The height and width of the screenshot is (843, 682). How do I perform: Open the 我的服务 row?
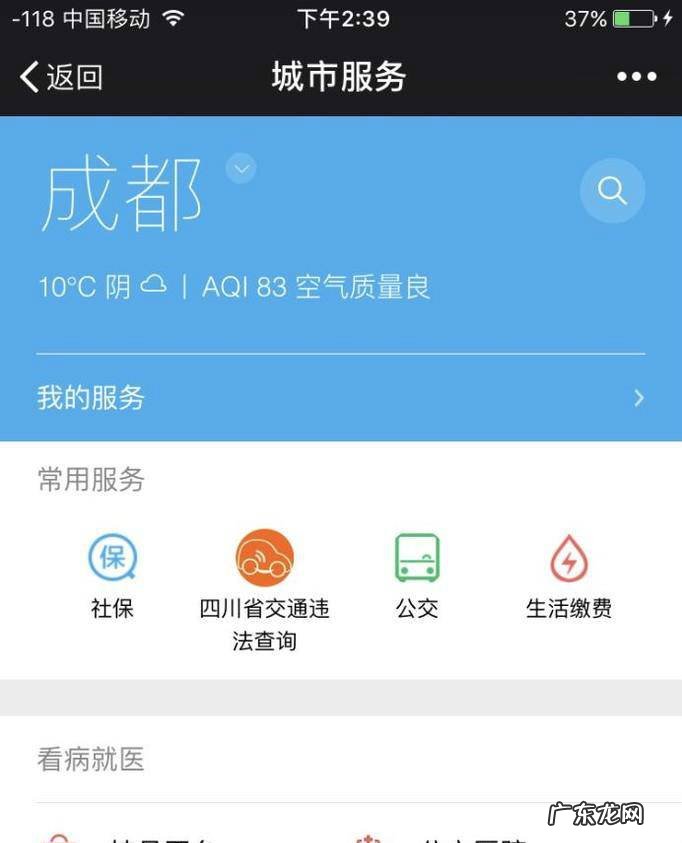tap(341, 398)
